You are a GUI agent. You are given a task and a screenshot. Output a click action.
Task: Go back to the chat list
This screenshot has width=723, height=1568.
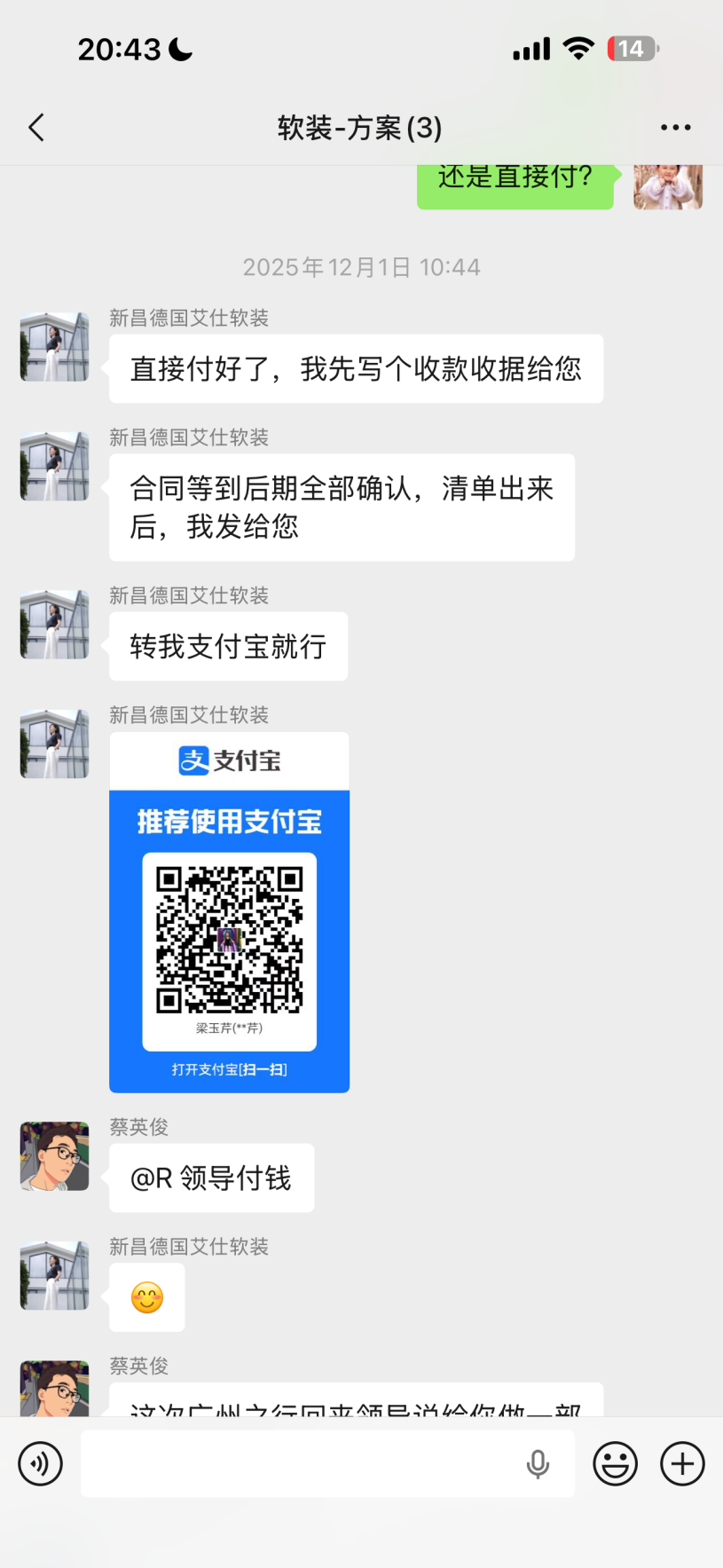coord(36,128)
